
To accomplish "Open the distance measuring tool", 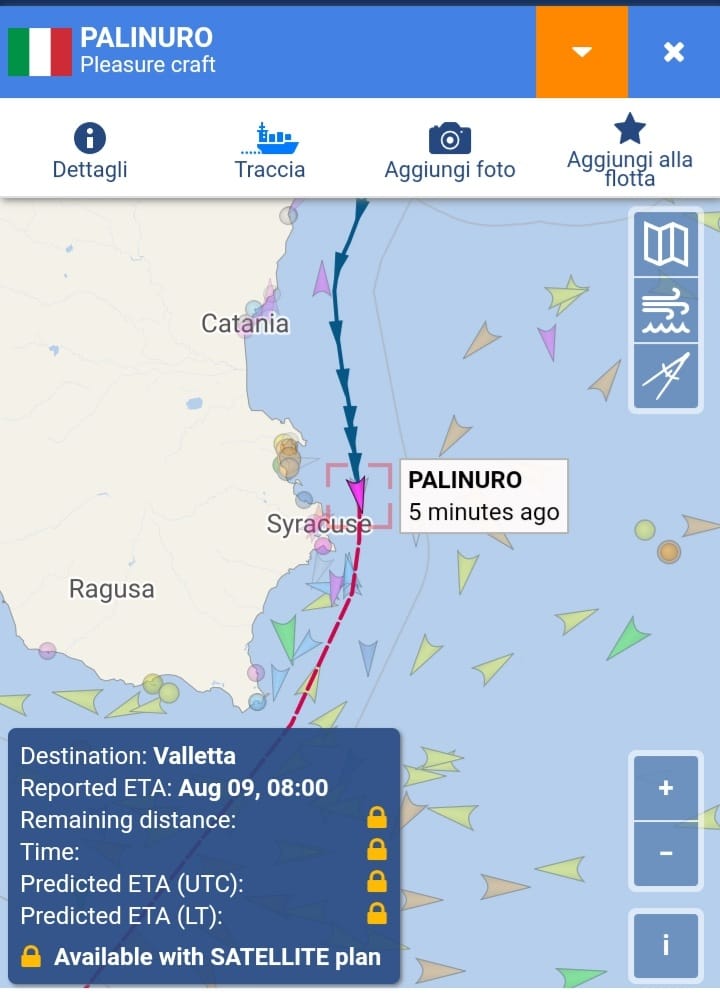I will tap(666, 376).
